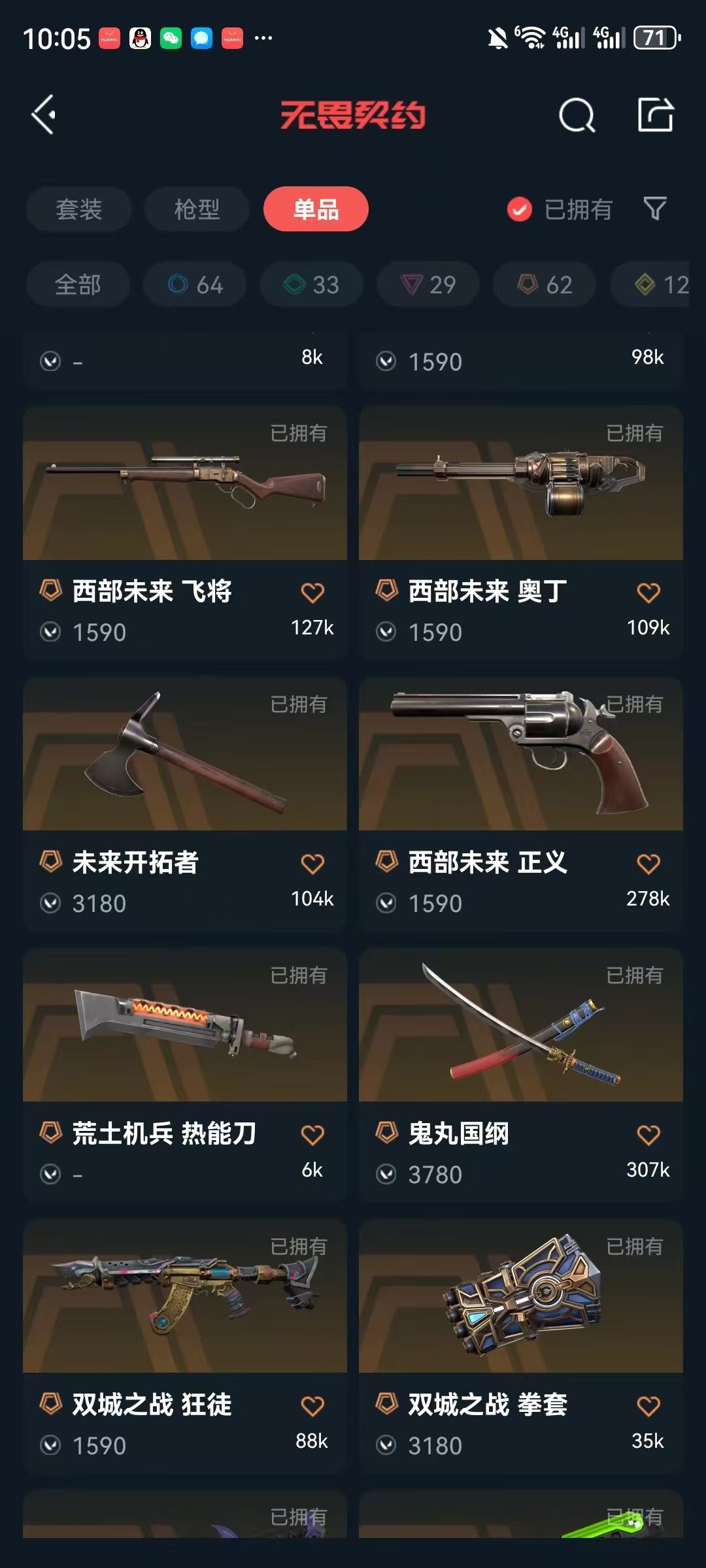Open the filter funnel icon
Image resolution: width=706 pixels, height=1568 pixels.
(655, 209)
